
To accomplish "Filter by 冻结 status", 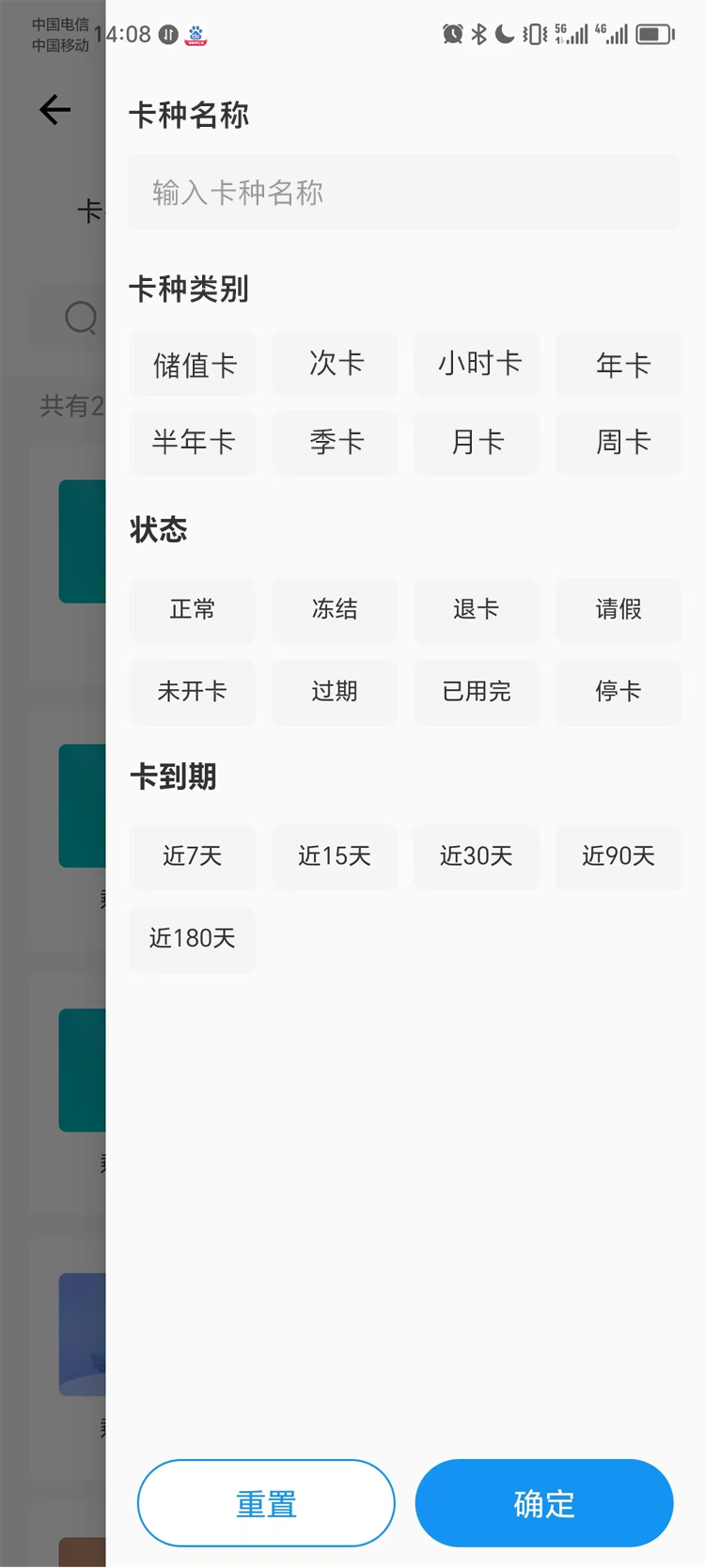I will [335, 610].
